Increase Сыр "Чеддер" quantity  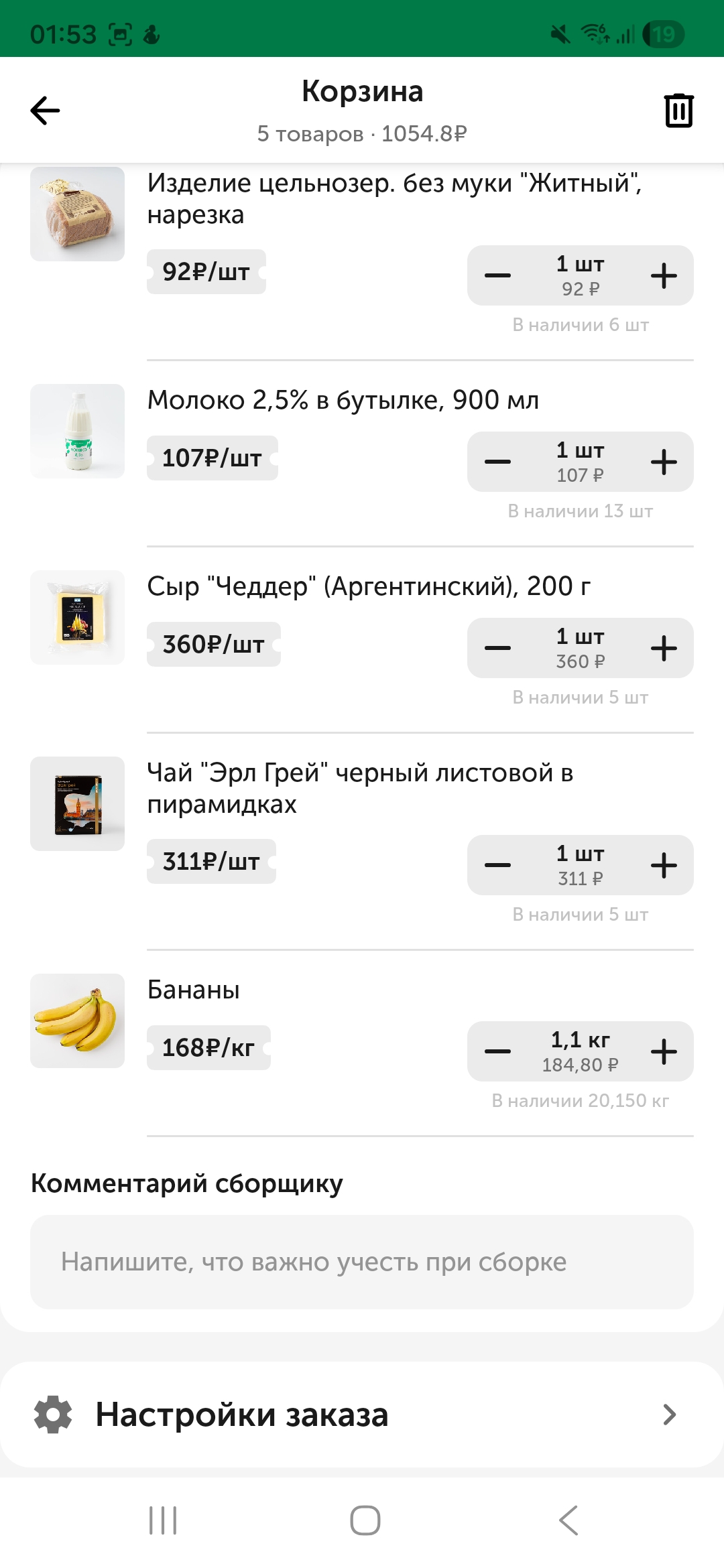pos(664,648)
